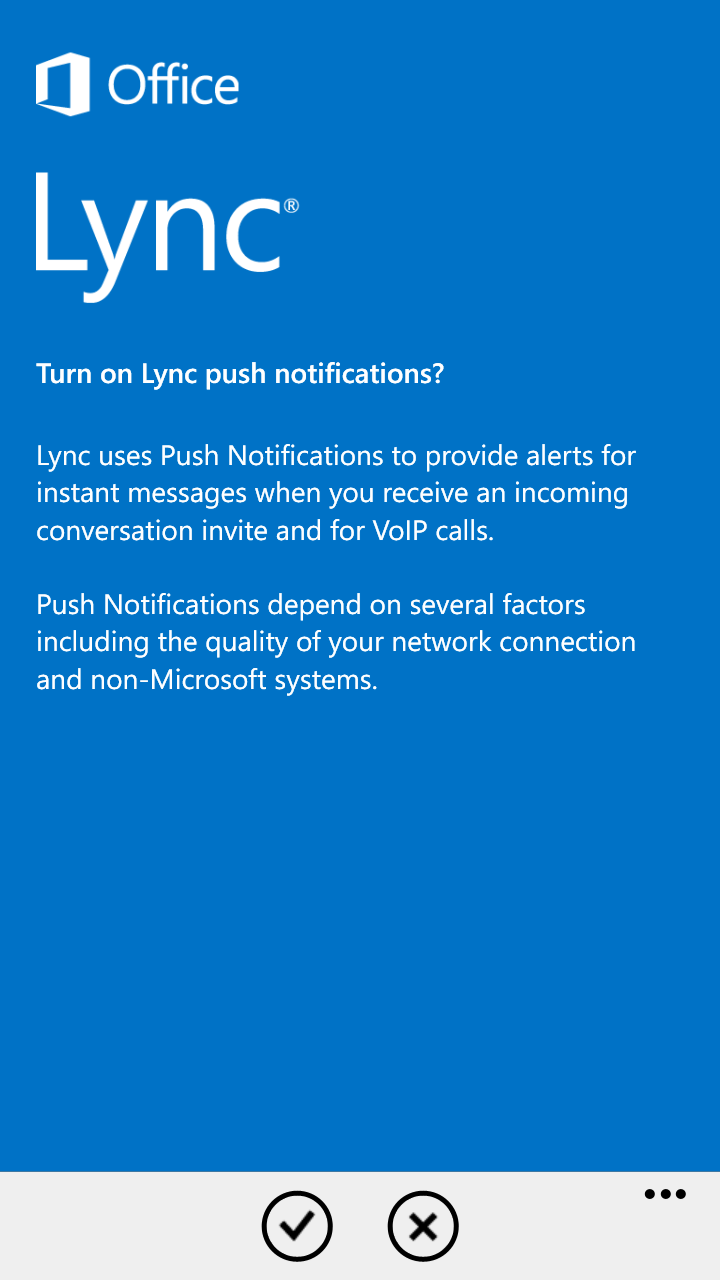The width and height of the screenshot is (720, 1280).
Task: Expand the app bar ellipsis menu
Action: coord(665,1194)
